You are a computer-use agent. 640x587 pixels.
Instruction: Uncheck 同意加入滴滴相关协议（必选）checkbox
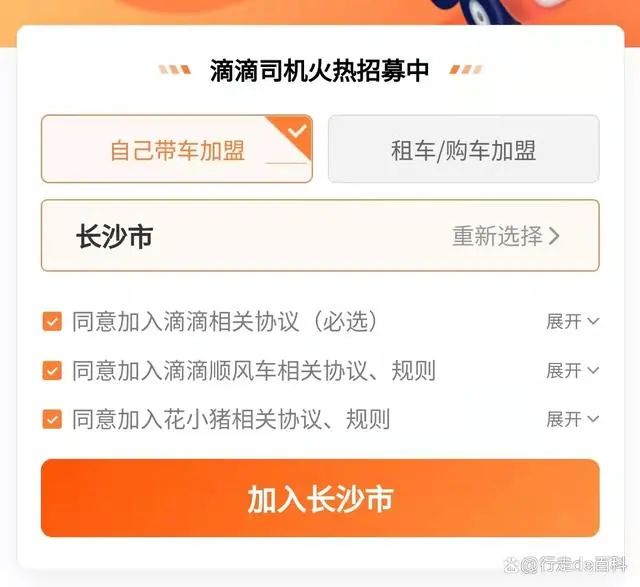pos(52,322)
